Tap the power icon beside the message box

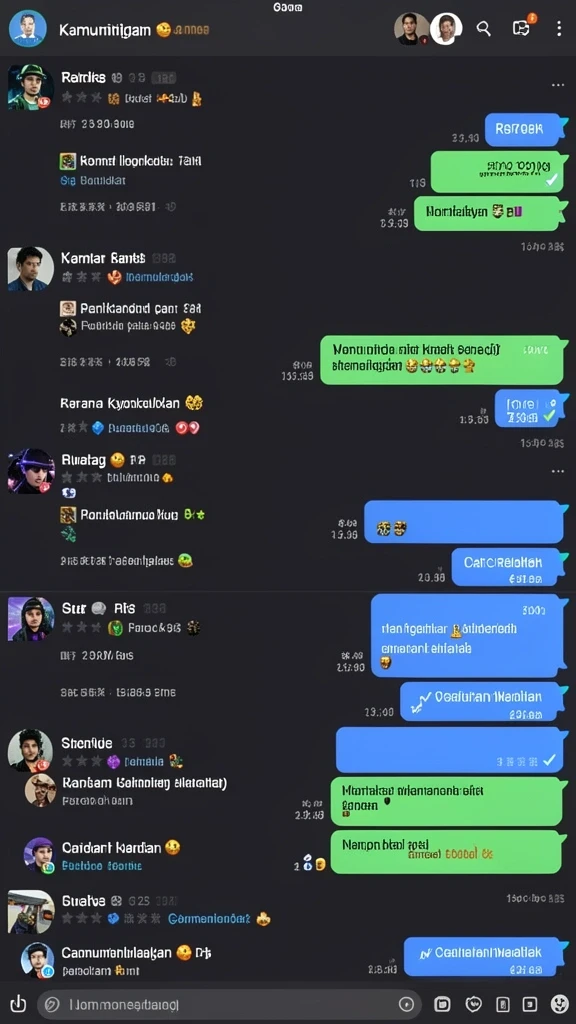point(18,1004)
